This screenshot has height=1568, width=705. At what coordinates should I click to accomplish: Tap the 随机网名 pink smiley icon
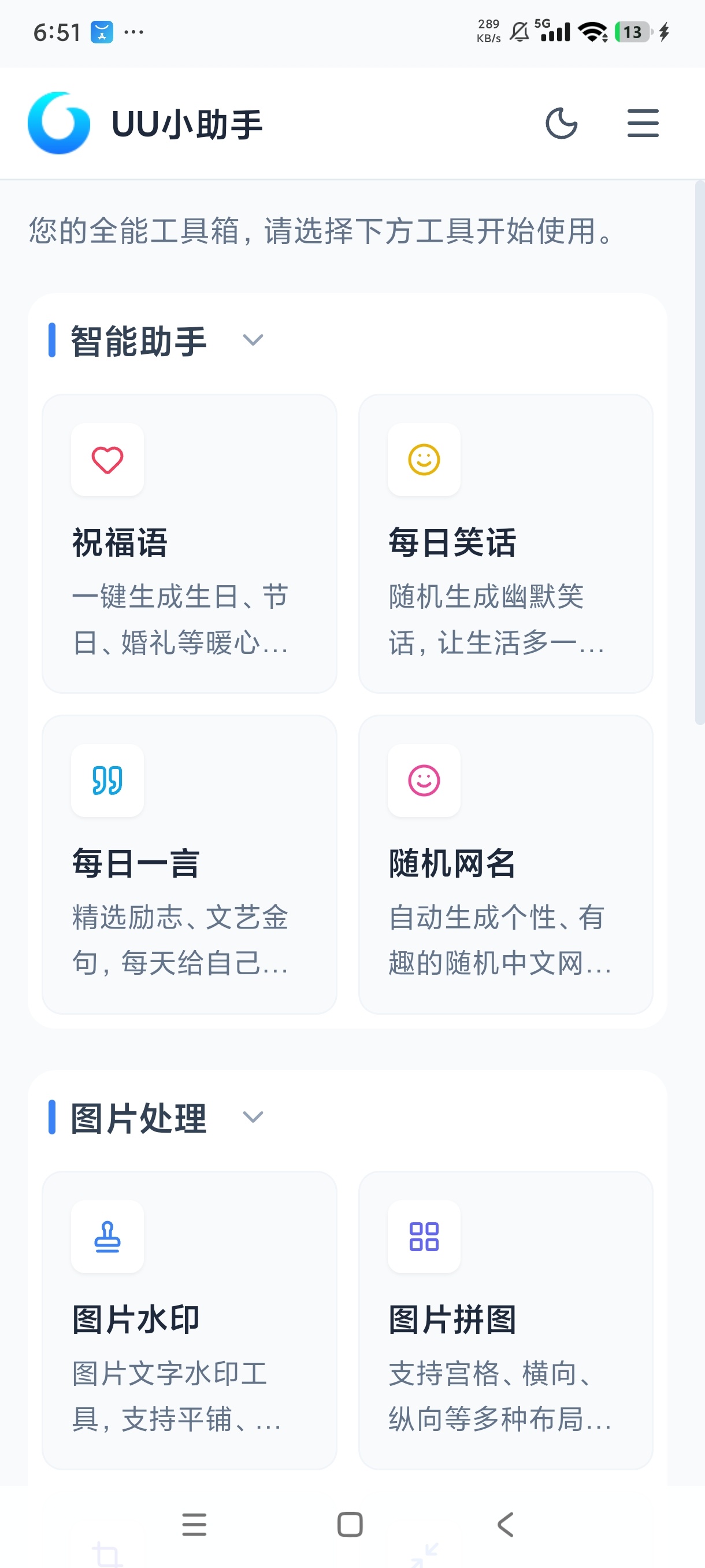[x=424, y=782]
